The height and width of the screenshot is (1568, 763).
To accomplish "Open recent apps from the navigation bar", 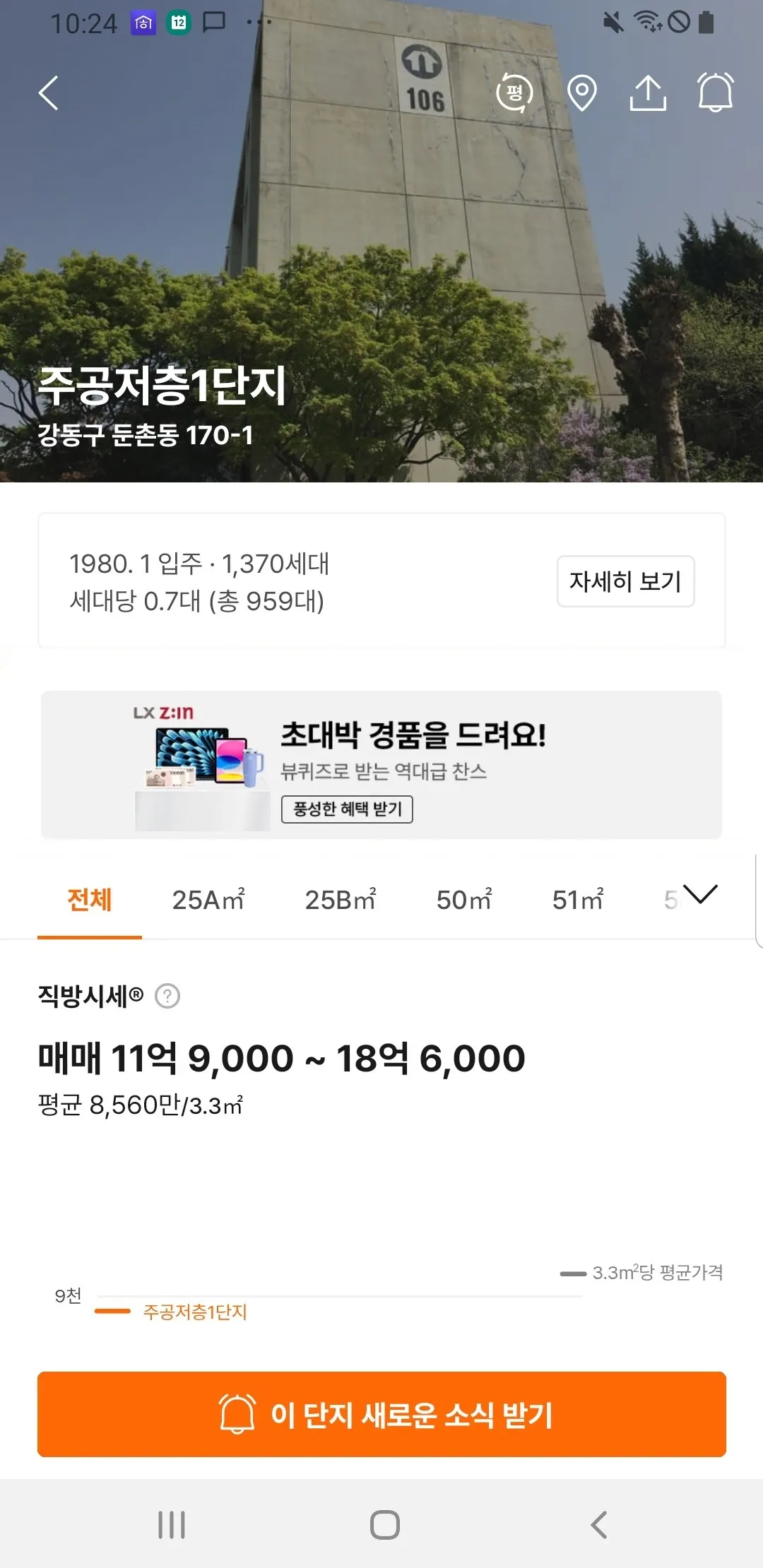I will tap(172, 1524).
